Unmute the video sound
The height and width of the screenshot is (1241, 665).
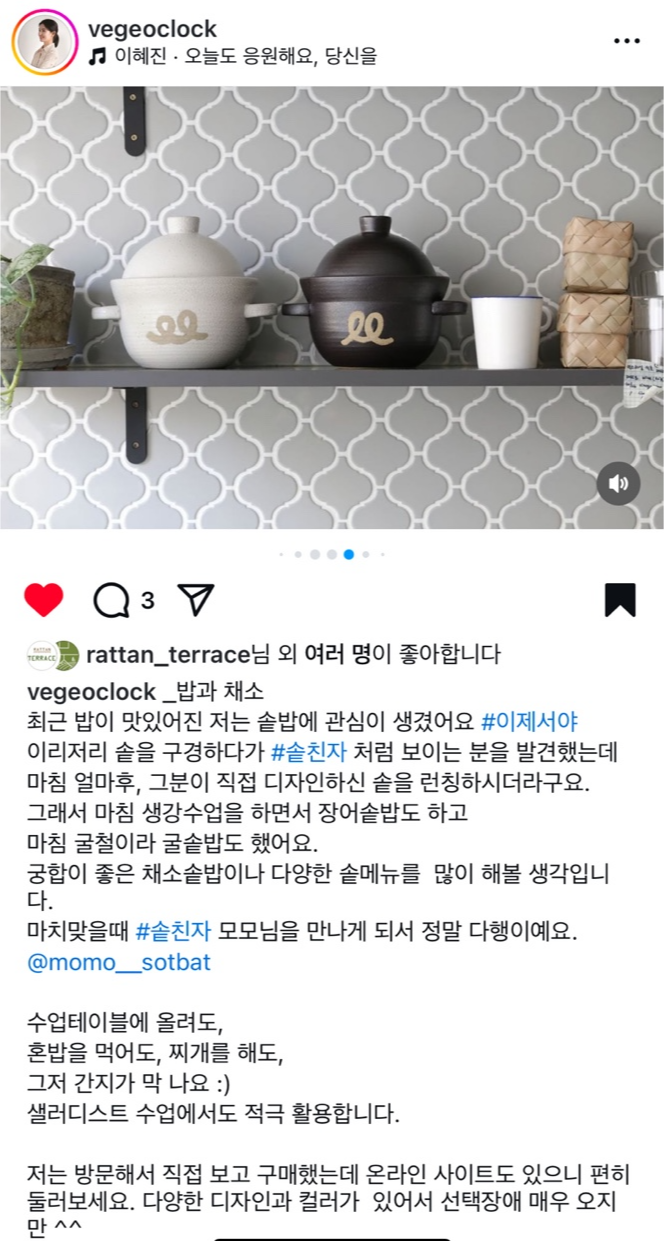[x=618, y=484]
